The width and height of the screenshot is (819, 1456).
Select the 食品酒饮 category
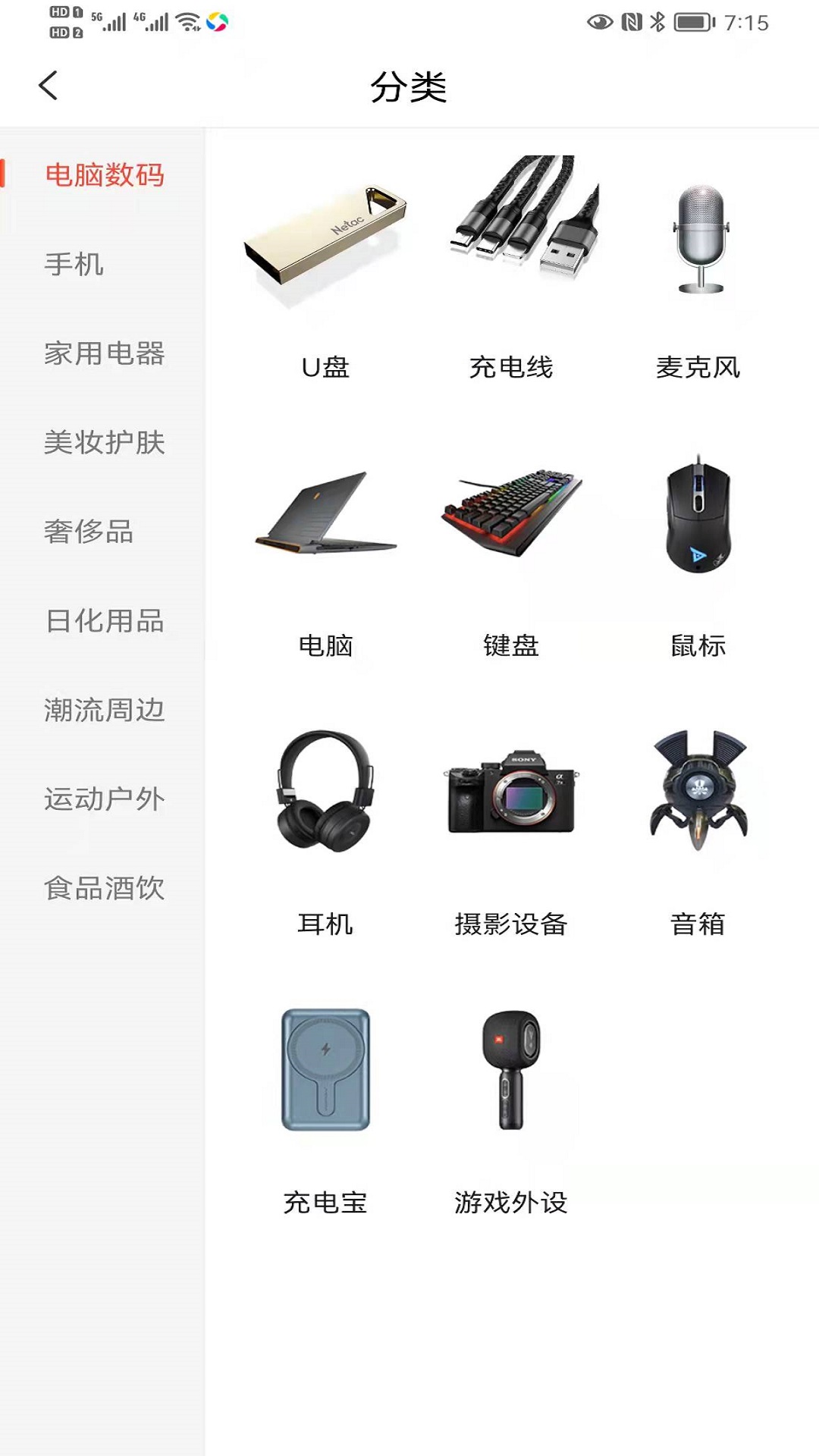(106, 886)
